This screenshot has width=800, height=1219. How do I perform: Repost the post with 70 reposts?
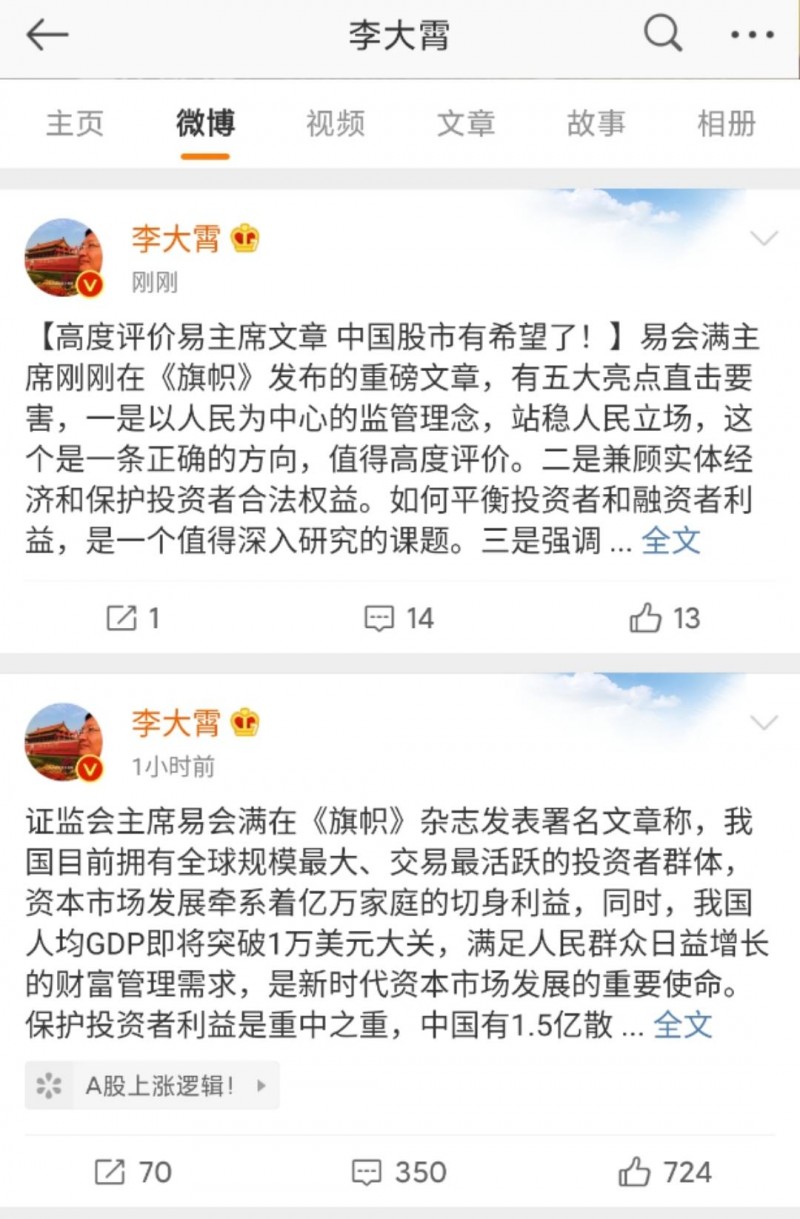[133, 1171]
